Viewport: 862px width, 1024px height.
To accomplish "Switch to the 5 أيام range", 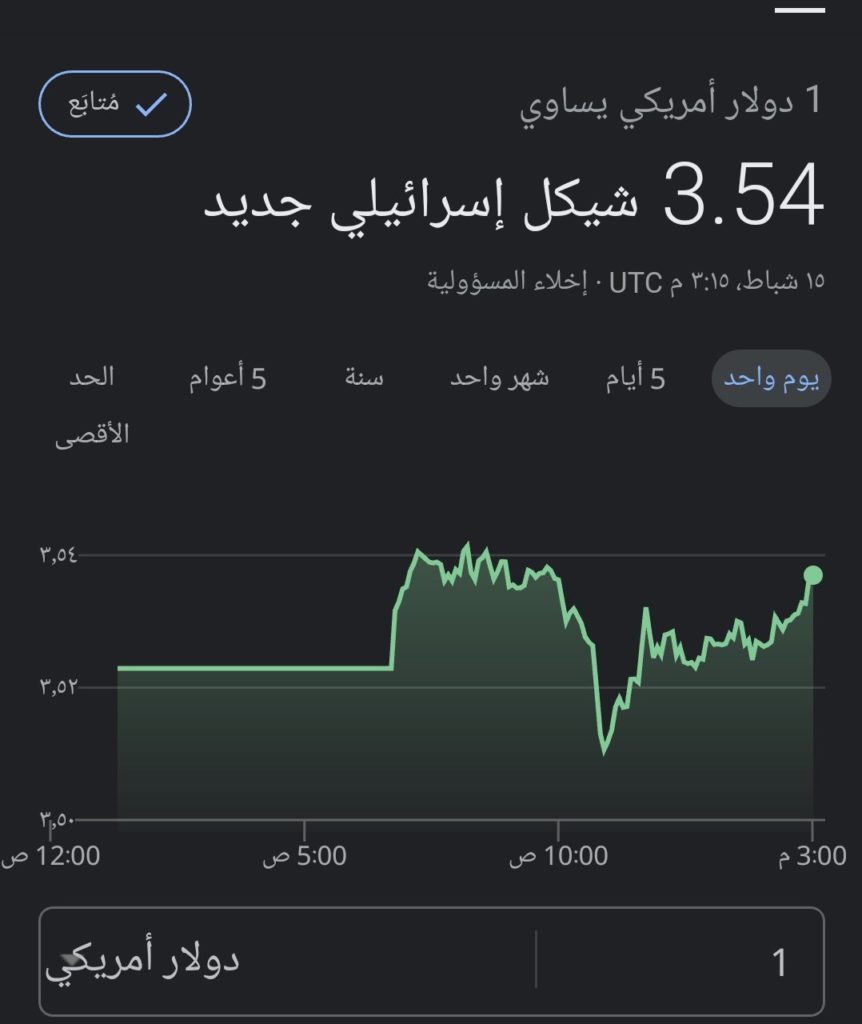I will point(635,379).
